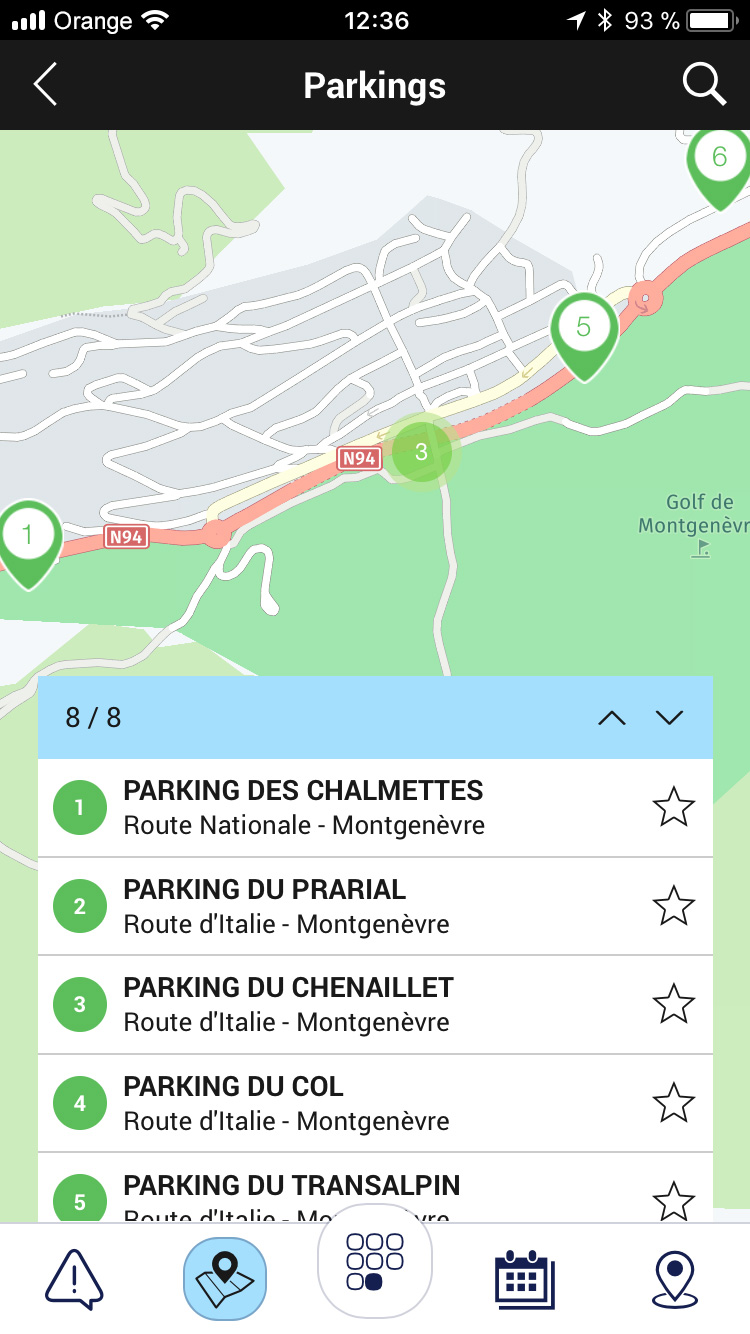Viewport: 750px width, 1334px height.
Task: Open the alerts warning tab
Action: [74, 1278]
